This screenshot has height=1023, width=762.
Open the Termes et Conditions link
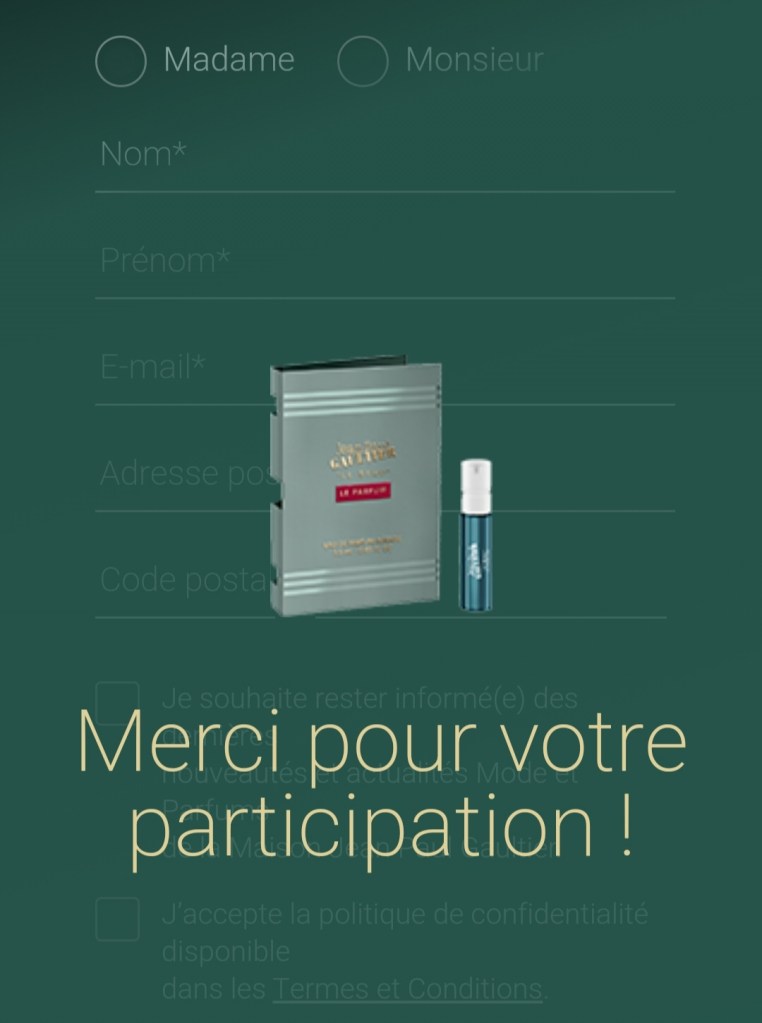point(408,989)
